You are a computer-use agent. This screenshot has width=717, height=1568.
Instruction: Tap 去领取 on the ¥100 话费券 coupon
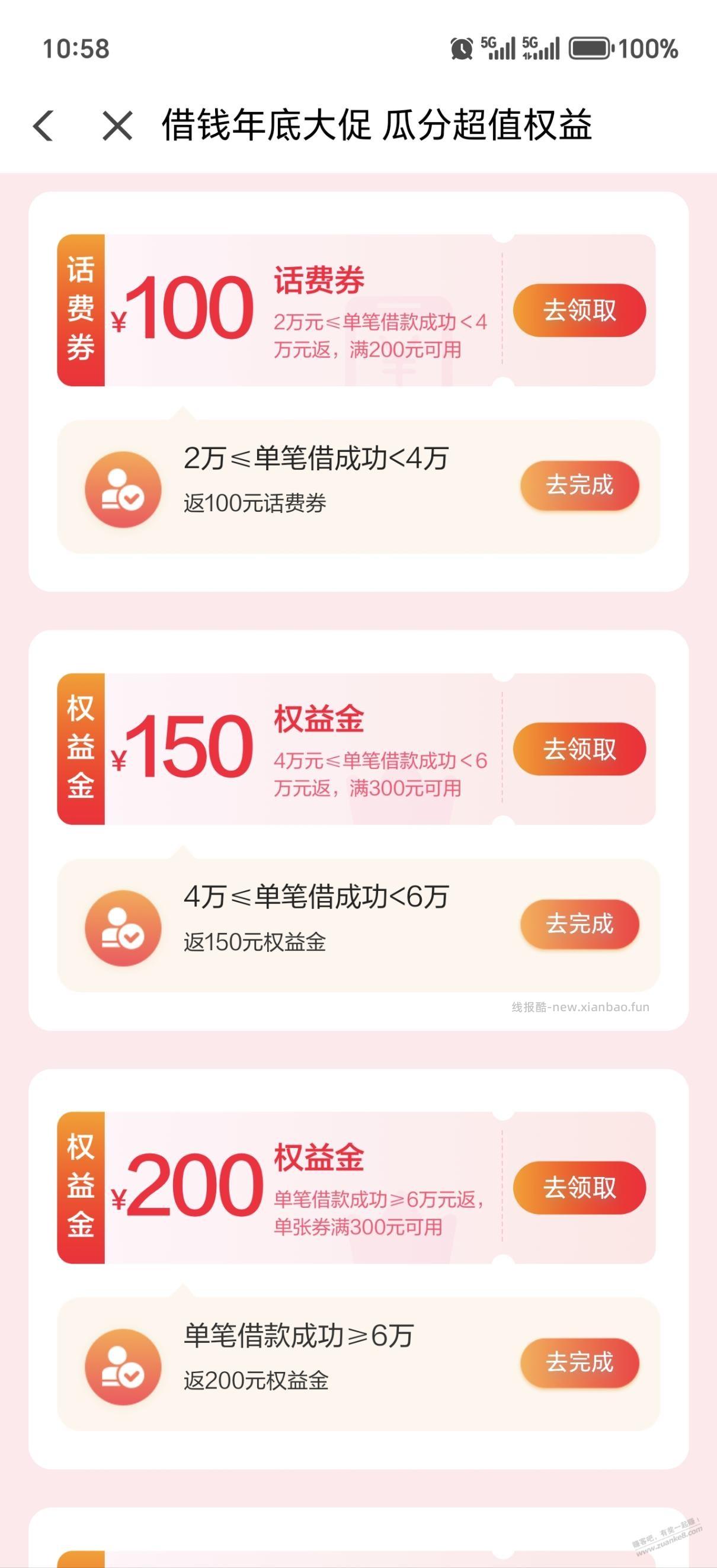point(580,310)
